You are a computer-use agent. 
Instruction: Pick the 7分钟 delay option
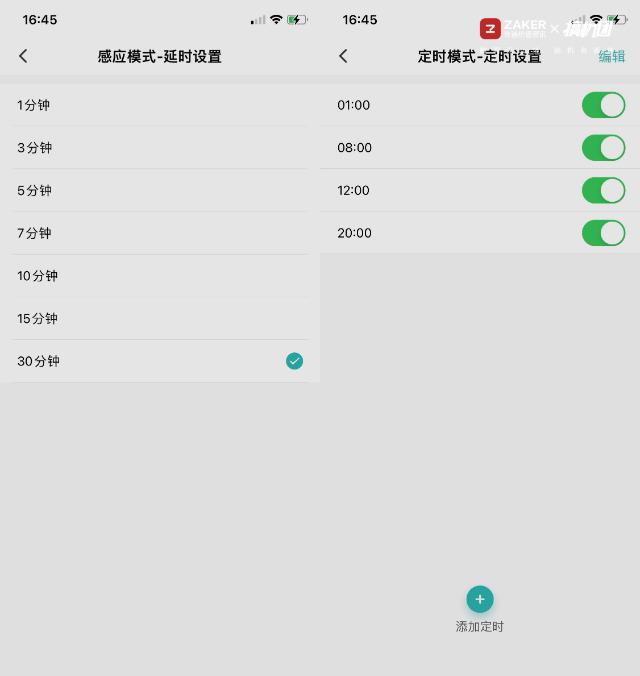[x=160, y=233]
